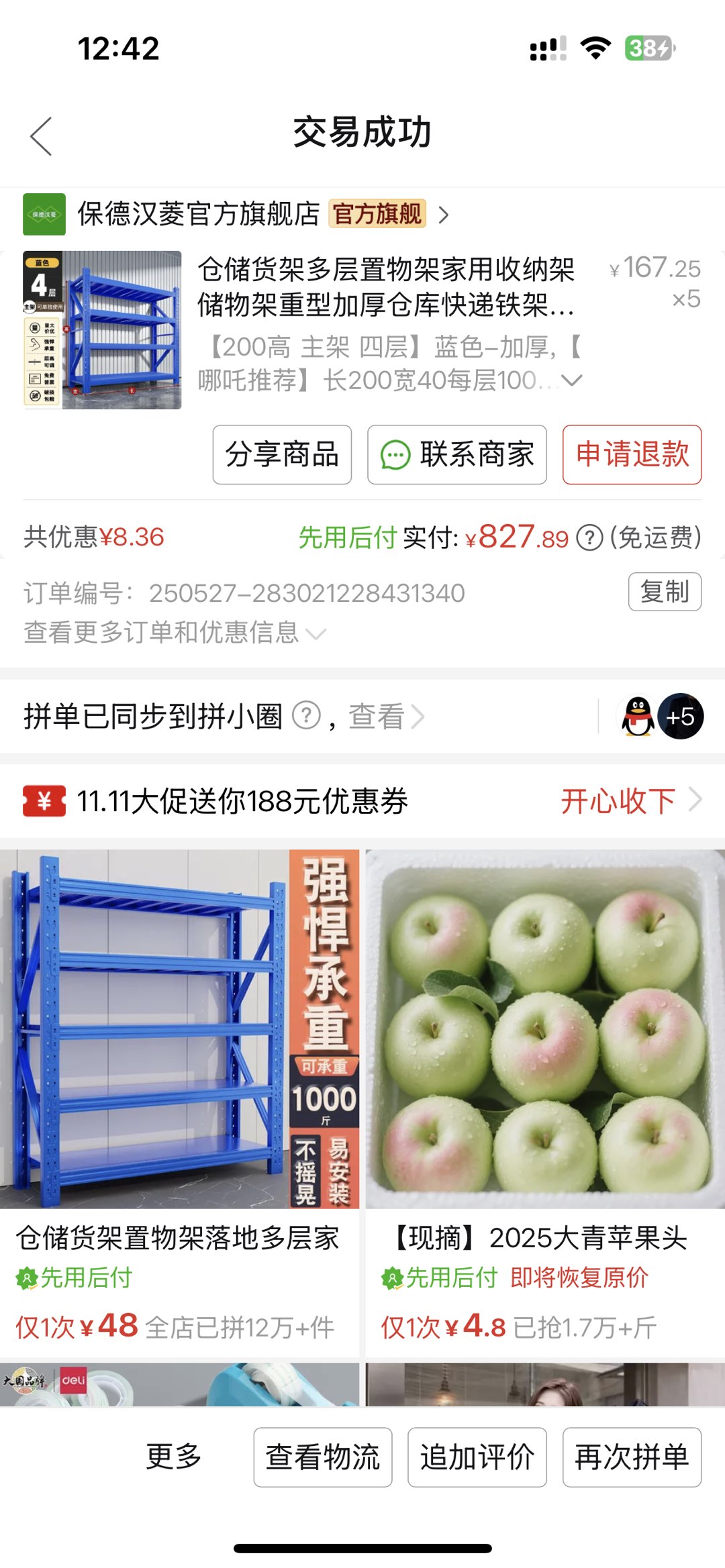Expand 查看更多订单和优惠信息
This screenshot has width=725, height=1568.
pos(175,633)
